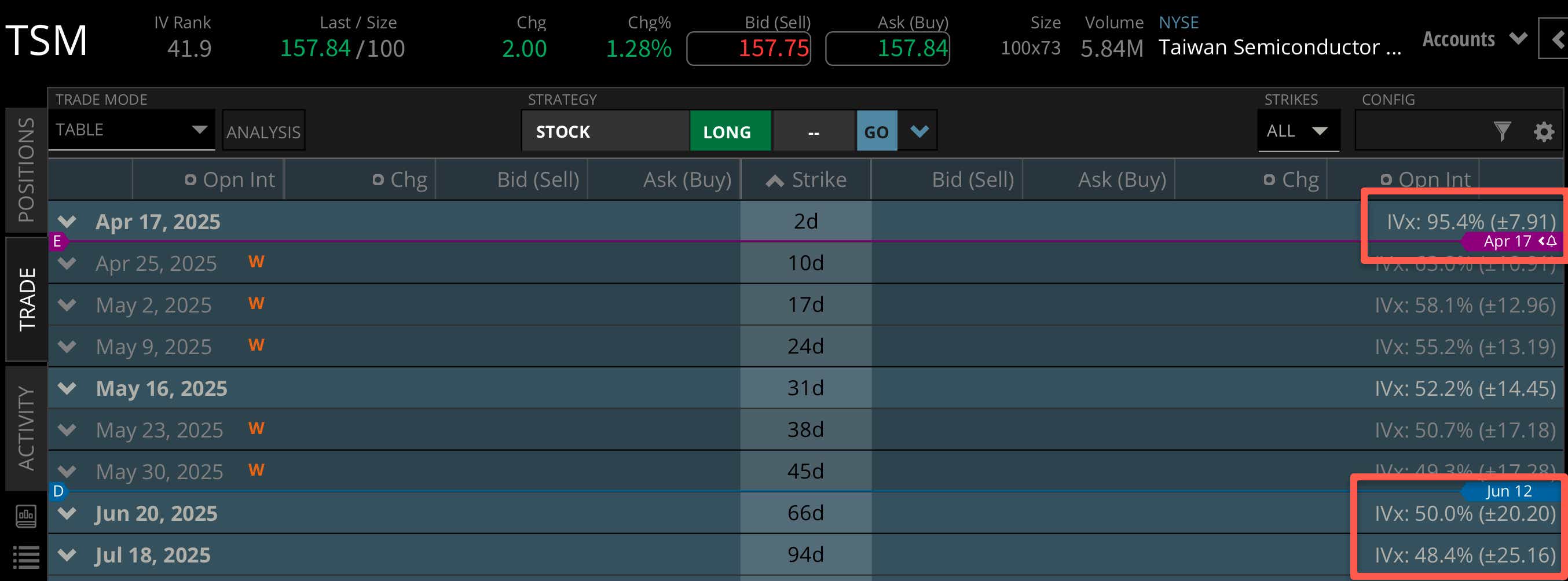Switch to the POSITIONS tab
Viewport: 1568px width, 581px height.
26,170
